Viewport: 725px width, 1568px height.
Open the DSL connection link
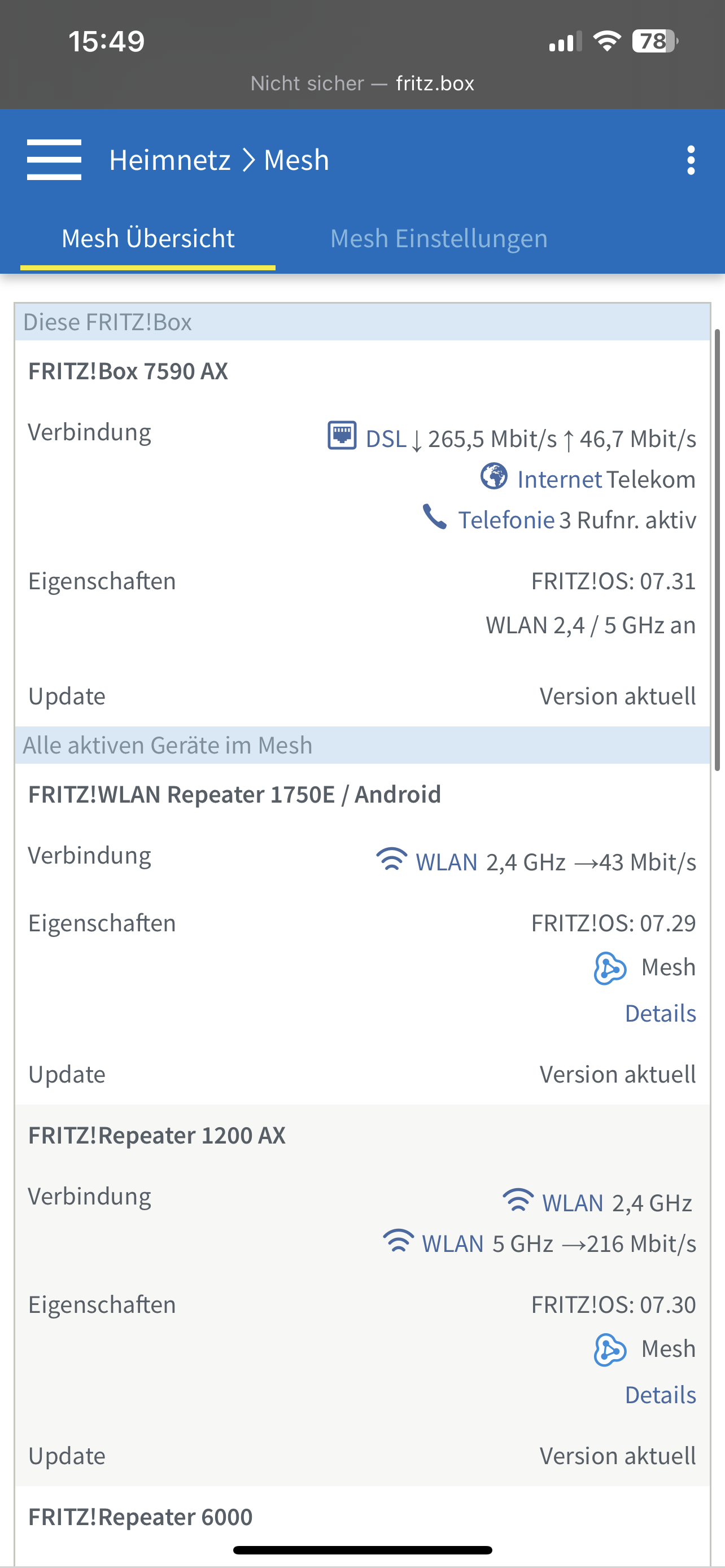coord(385,439)
